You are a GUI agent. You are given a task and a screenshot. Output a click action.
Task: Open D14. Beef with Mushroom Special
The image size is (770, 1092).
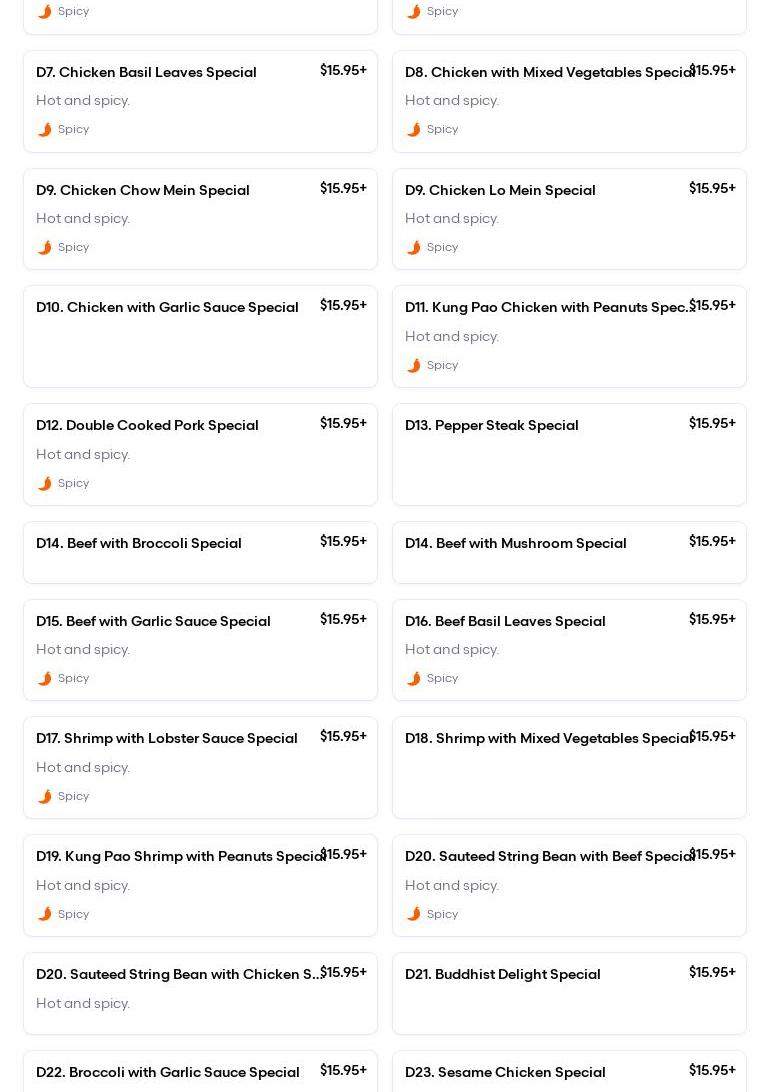point(515,544)
